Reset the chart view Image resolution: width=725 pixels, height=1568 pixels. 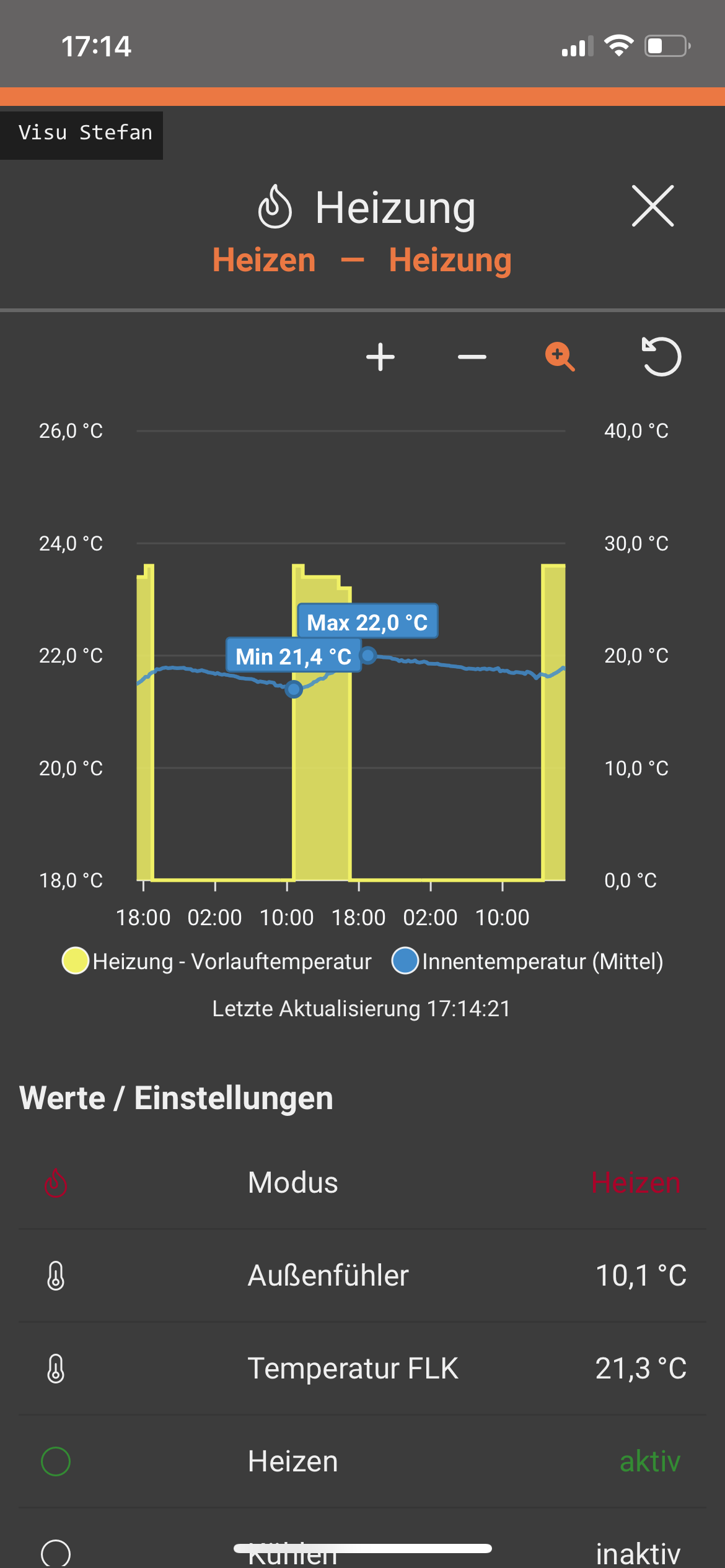tap(661, 357)
